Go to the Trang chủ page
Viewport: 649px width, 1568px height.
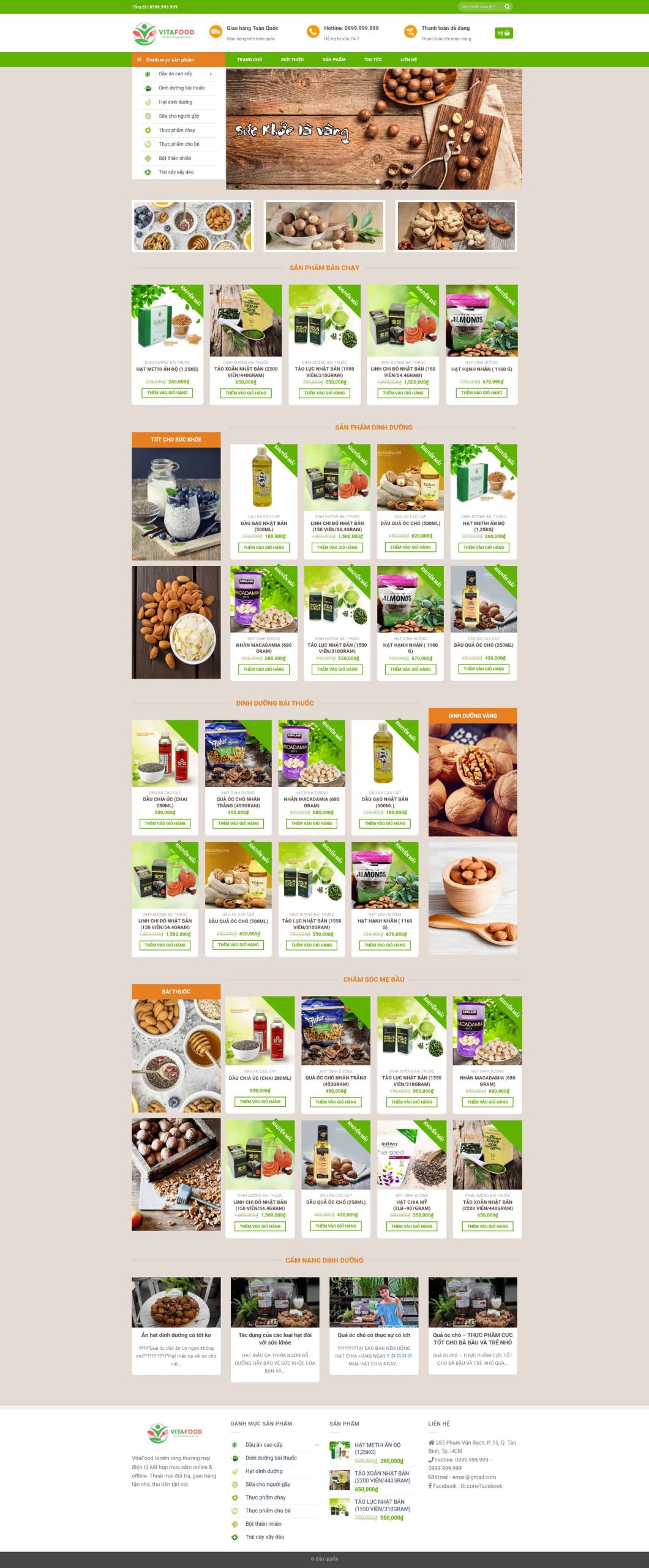(249, 59)
